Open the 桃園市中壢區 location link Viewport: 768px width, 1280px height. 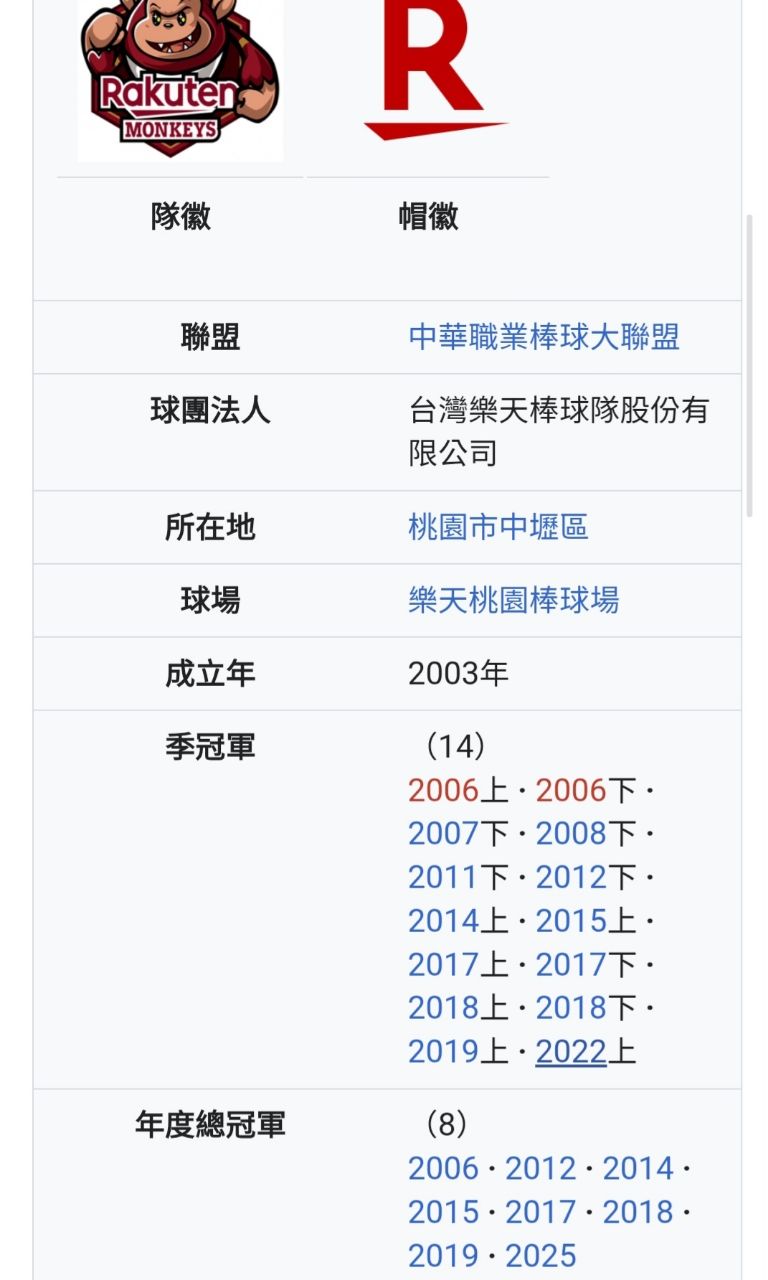tap(497, 527)
